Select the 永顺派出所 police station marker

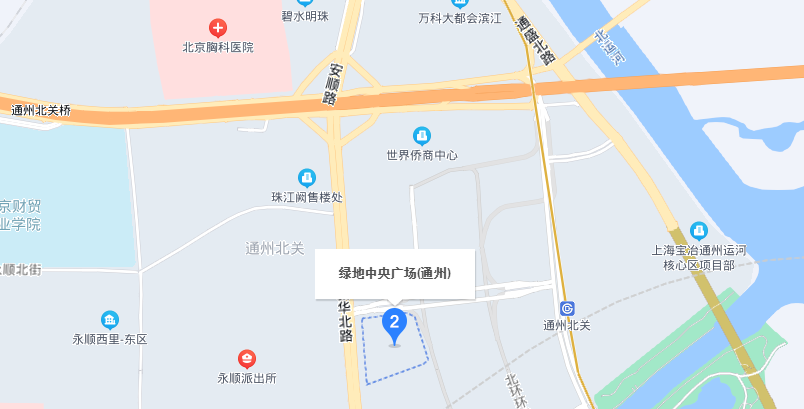click(x=246, y=359)
